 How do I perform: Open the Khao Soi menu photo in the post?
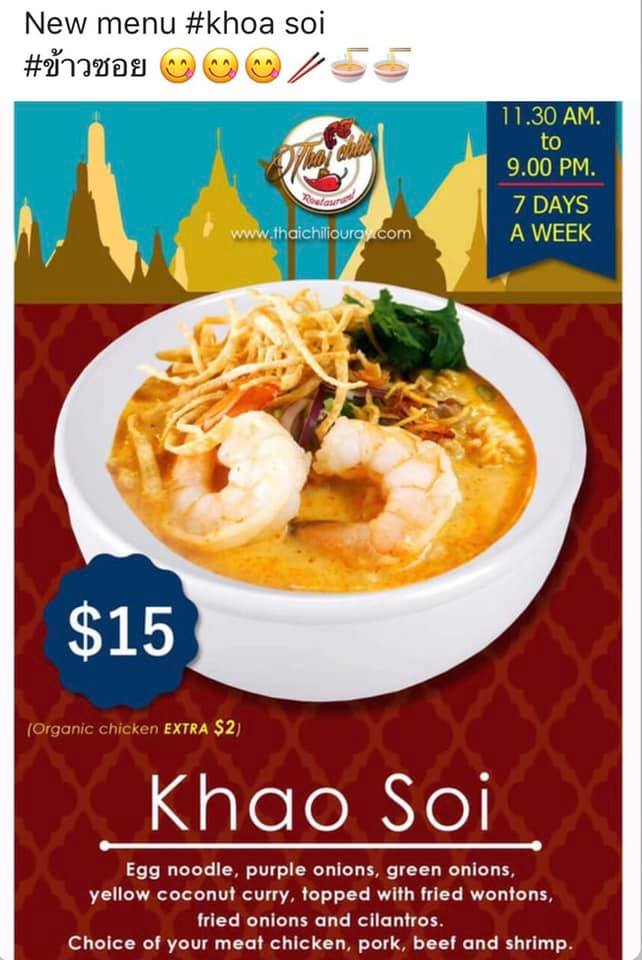click(320, 530)
